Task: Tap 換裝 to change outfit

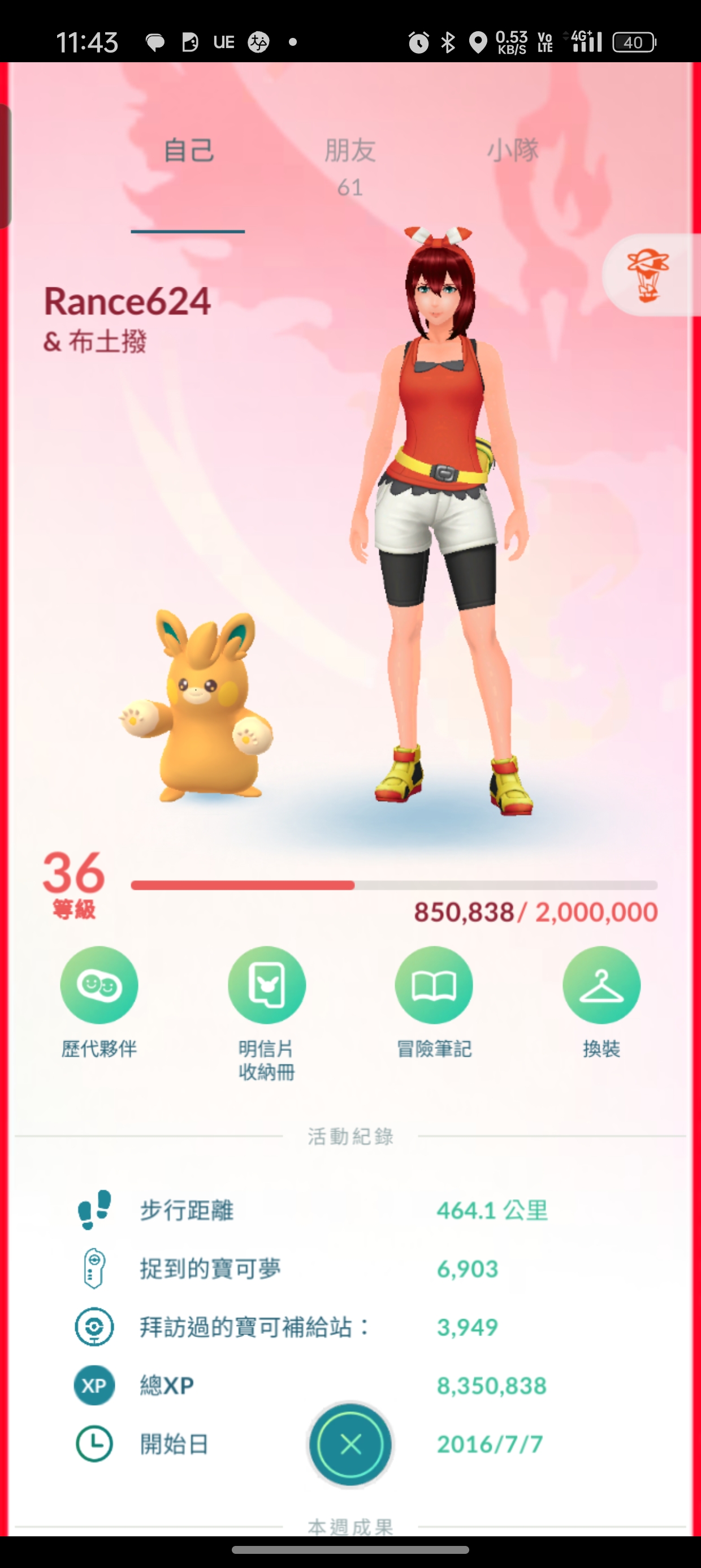Action: pyautogui.click(x=601, y=985)
